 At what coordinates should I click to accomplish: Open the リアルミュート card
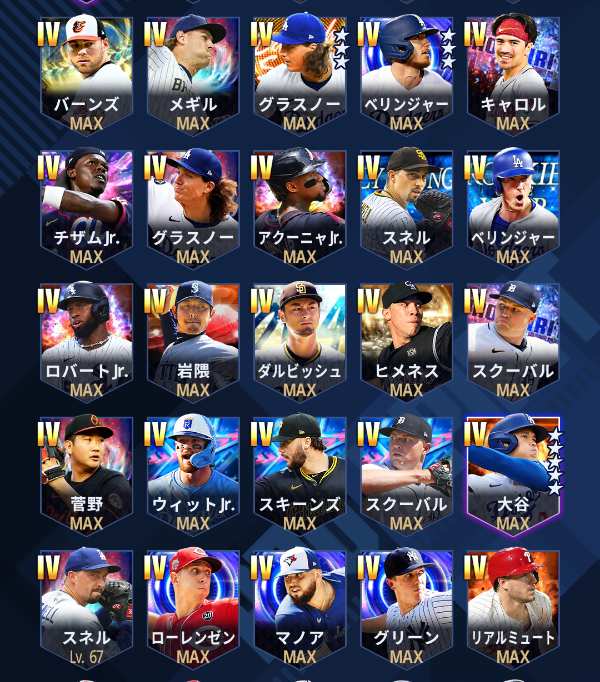pyautogui.click(x=513, y=607)
